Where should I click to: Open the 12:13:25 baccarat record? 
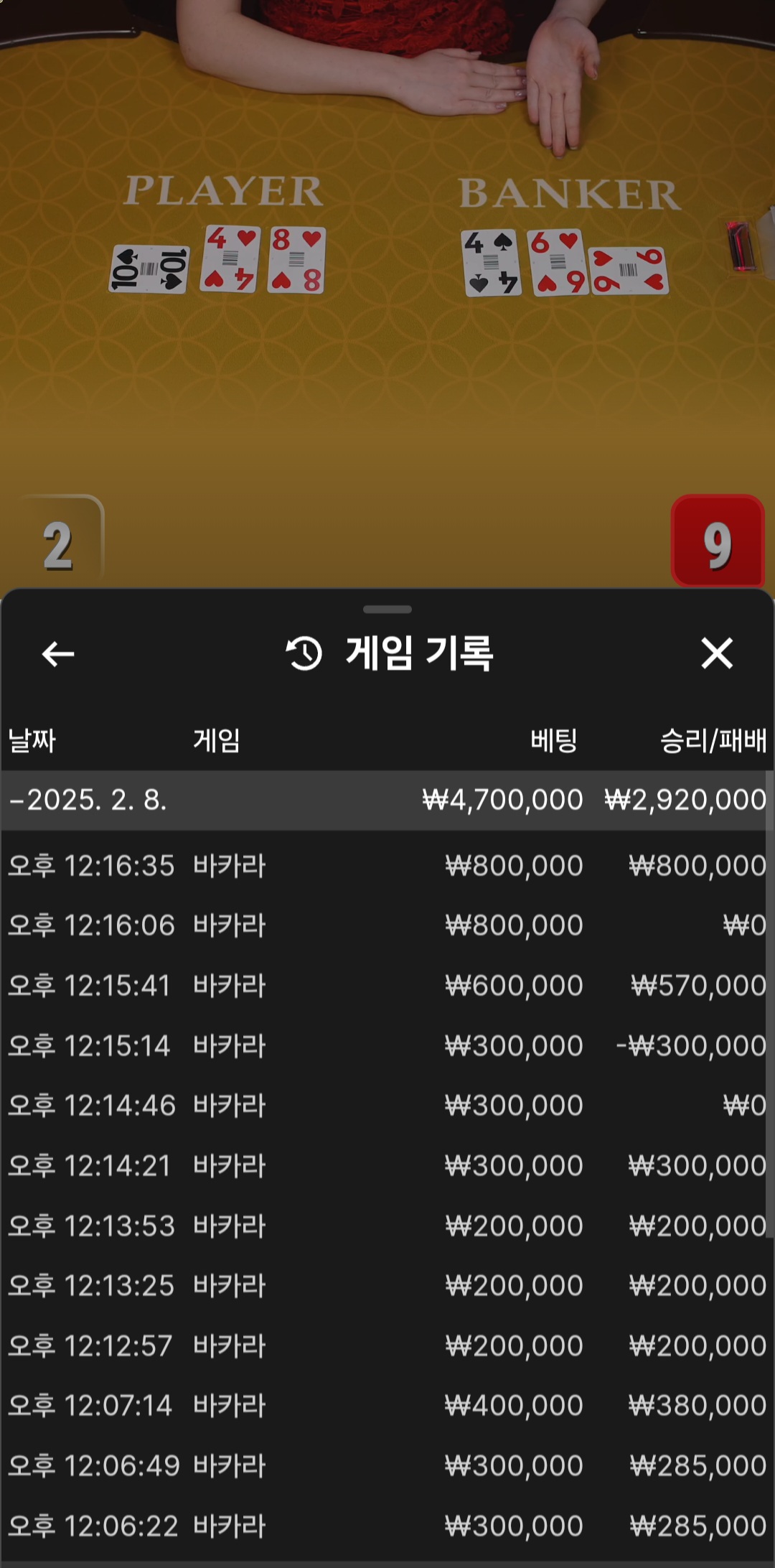tap(387, 1286)
